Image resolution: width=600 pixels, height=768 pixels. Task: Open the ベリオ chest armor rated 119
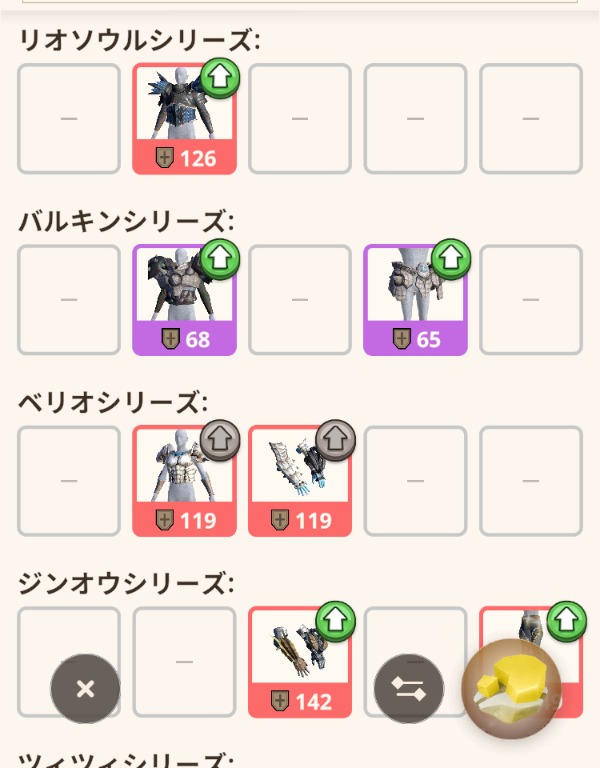(184, 482)
